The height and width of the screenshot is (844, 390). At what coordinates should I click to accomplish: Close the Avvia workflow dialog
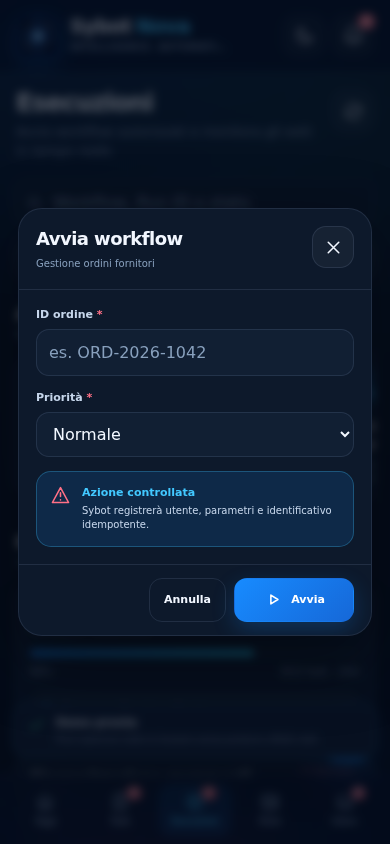333,247
